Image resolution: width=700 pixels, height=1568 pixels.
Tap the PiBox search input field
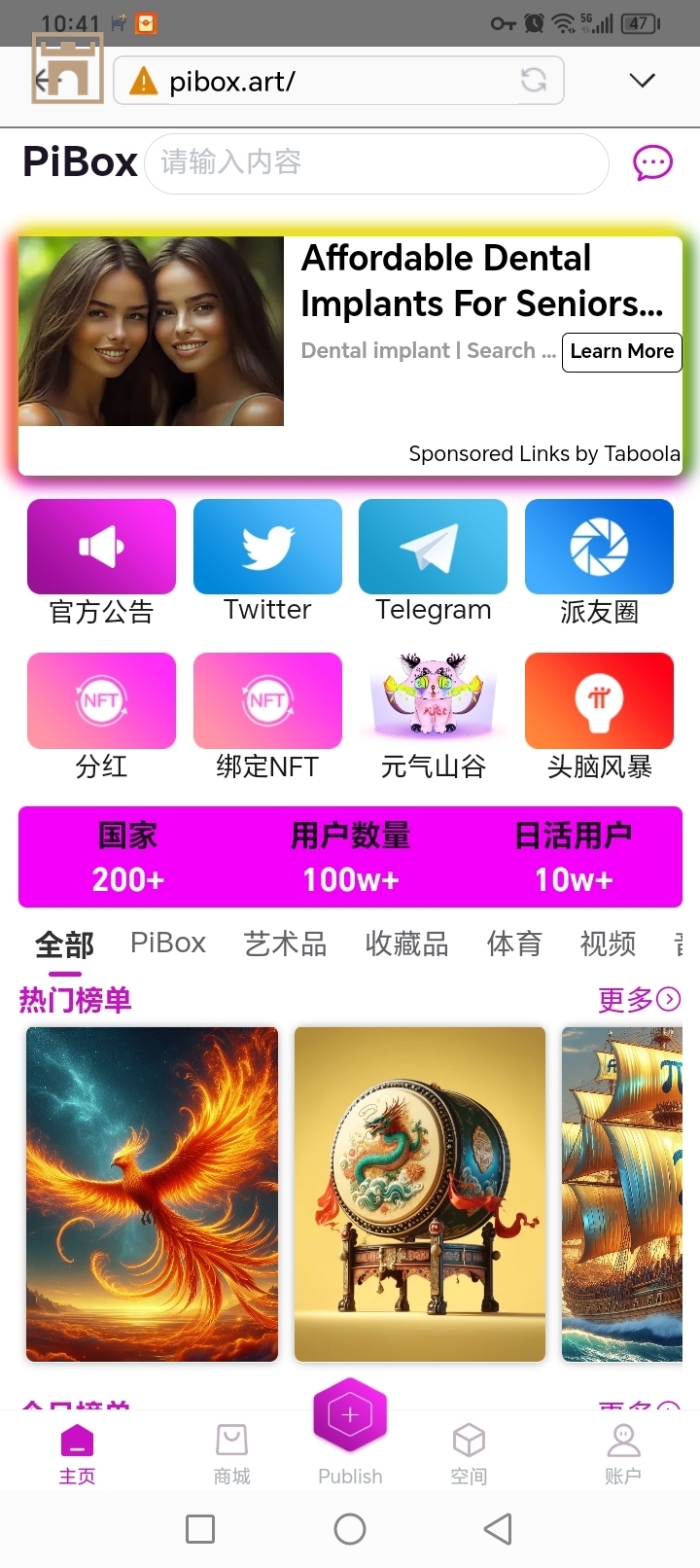tap(376, 163)
